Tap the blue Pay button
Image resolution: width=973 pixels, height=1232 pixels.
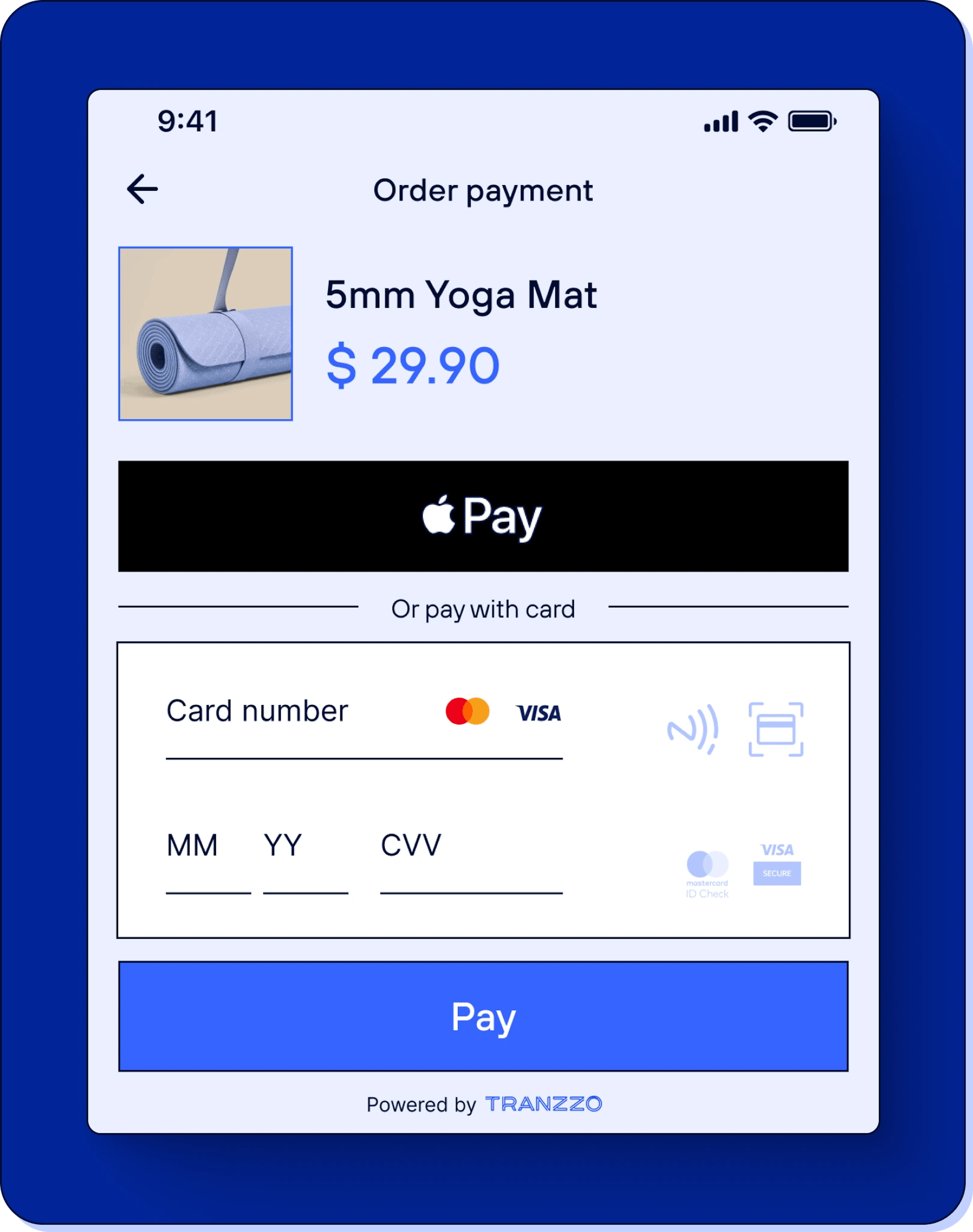(483, 1016)
